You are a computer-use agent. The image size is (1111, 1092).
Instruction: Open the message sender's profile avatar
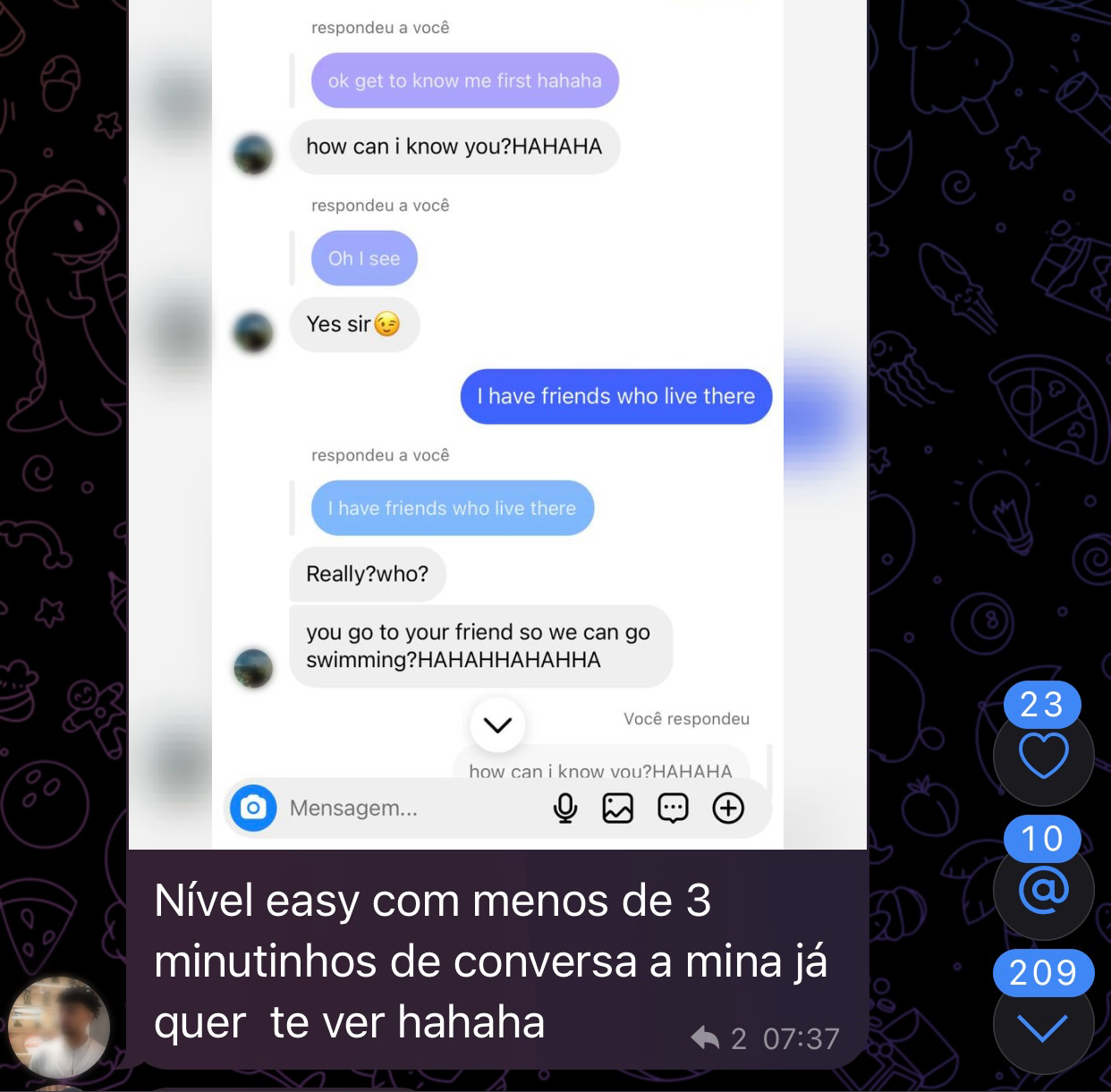(x=59, y=1027)
